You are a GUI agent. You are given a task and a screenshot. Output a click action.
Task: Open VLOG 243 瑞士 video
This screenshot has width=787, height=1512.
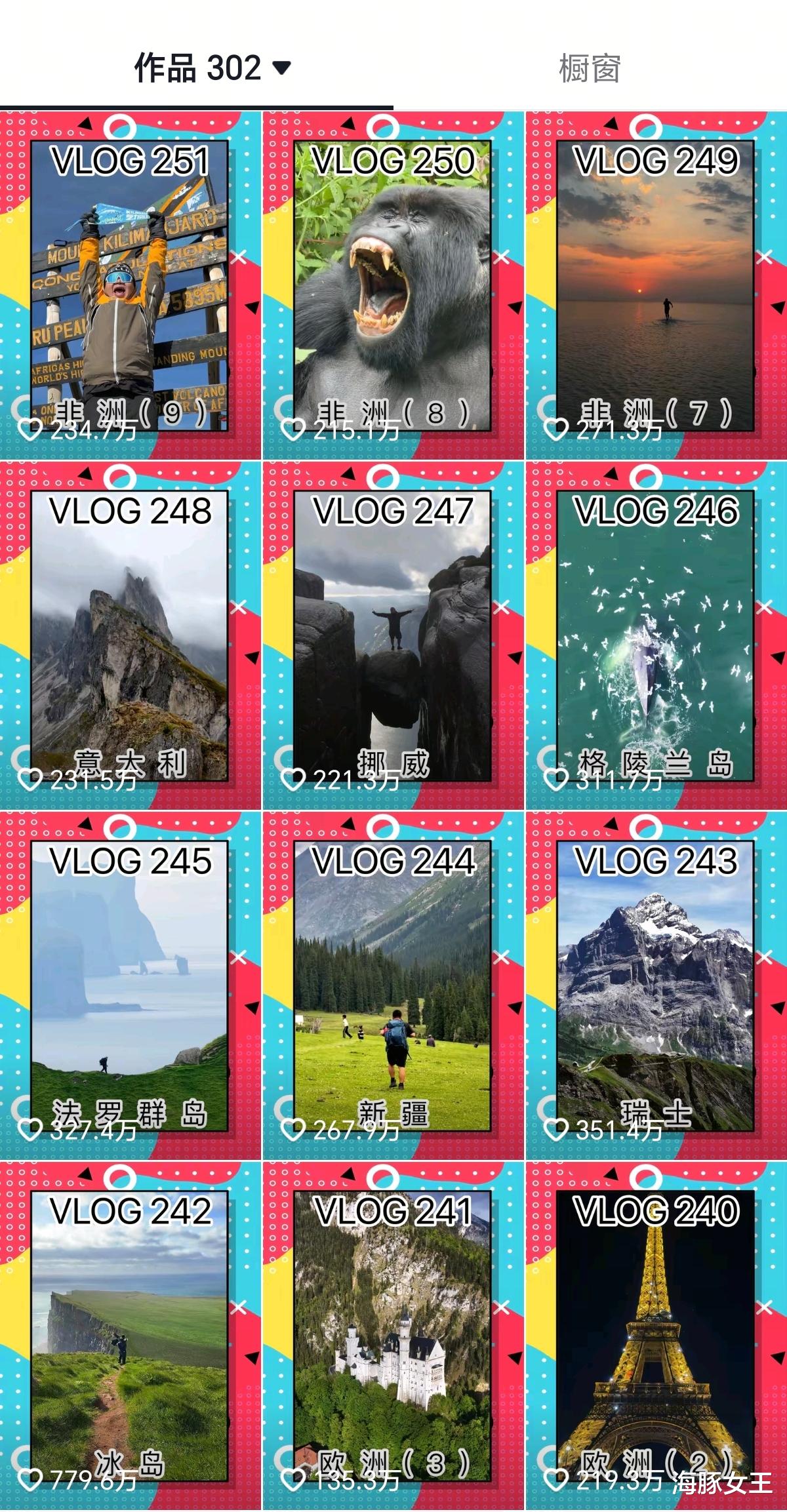[x=656, y=985]
